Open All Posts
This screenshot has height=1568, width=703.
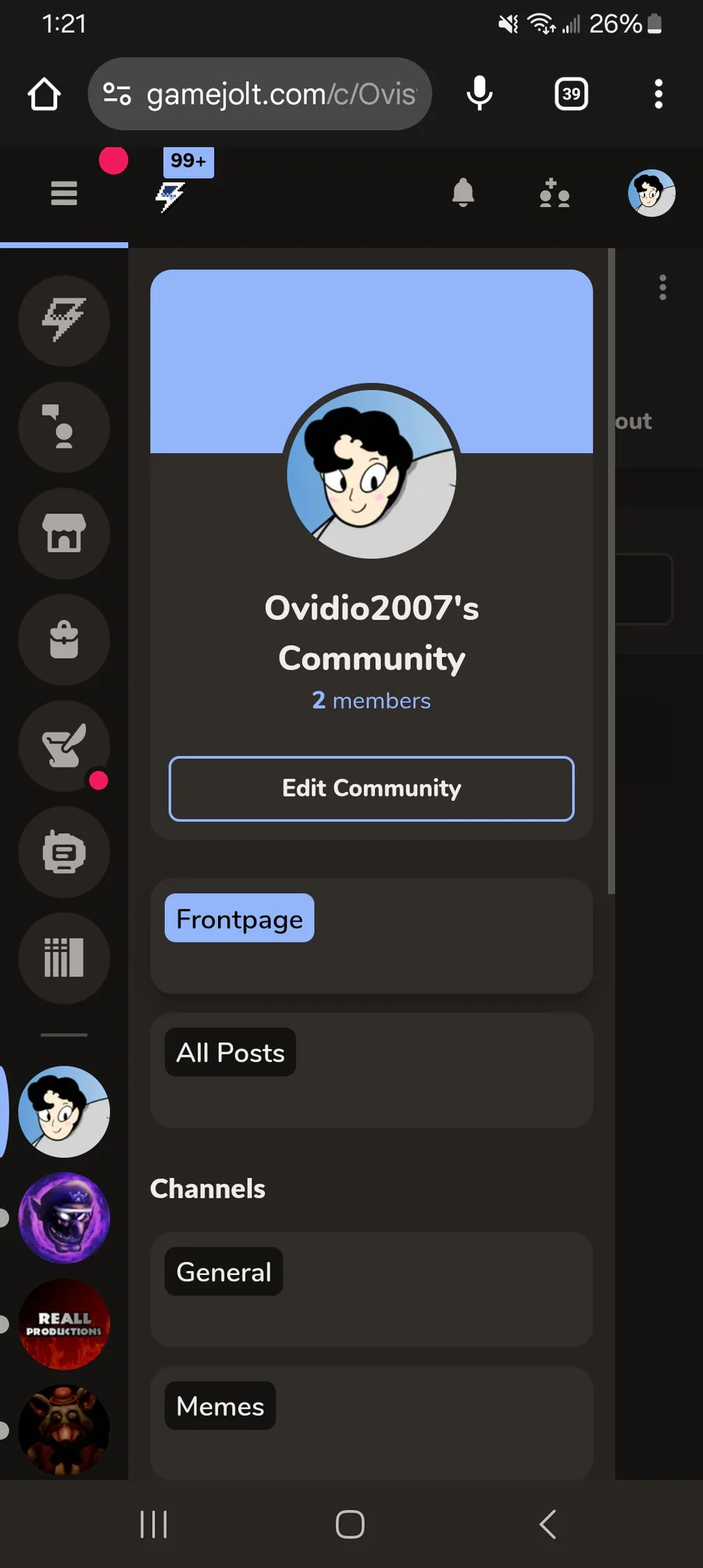click(x=230, y=1052)
